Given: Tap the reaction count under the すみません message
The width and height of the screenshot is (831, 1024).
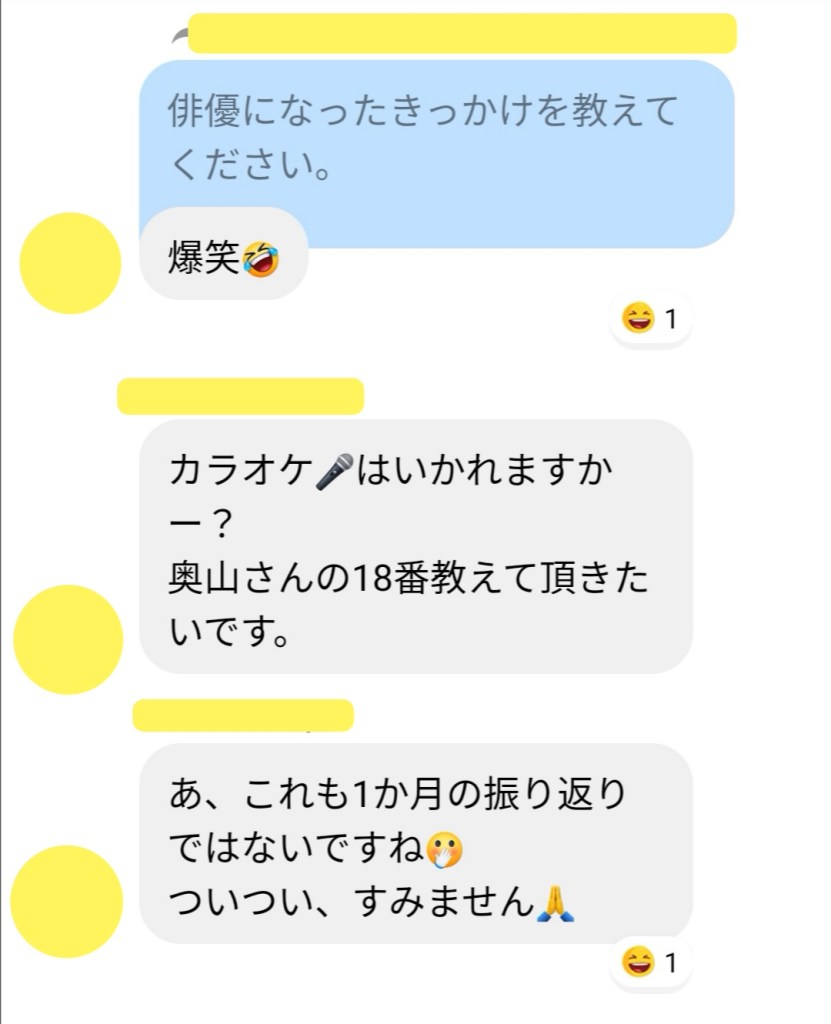Looking at the screenshot, I should (x=650, y=964).
